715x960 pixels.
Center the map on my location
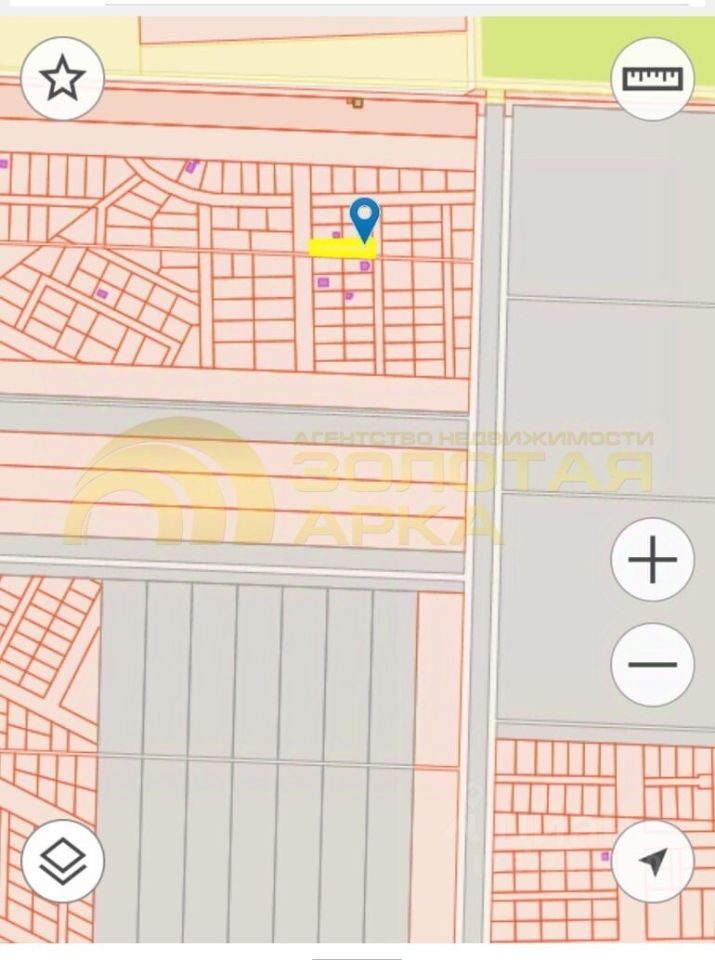point(652,861)
